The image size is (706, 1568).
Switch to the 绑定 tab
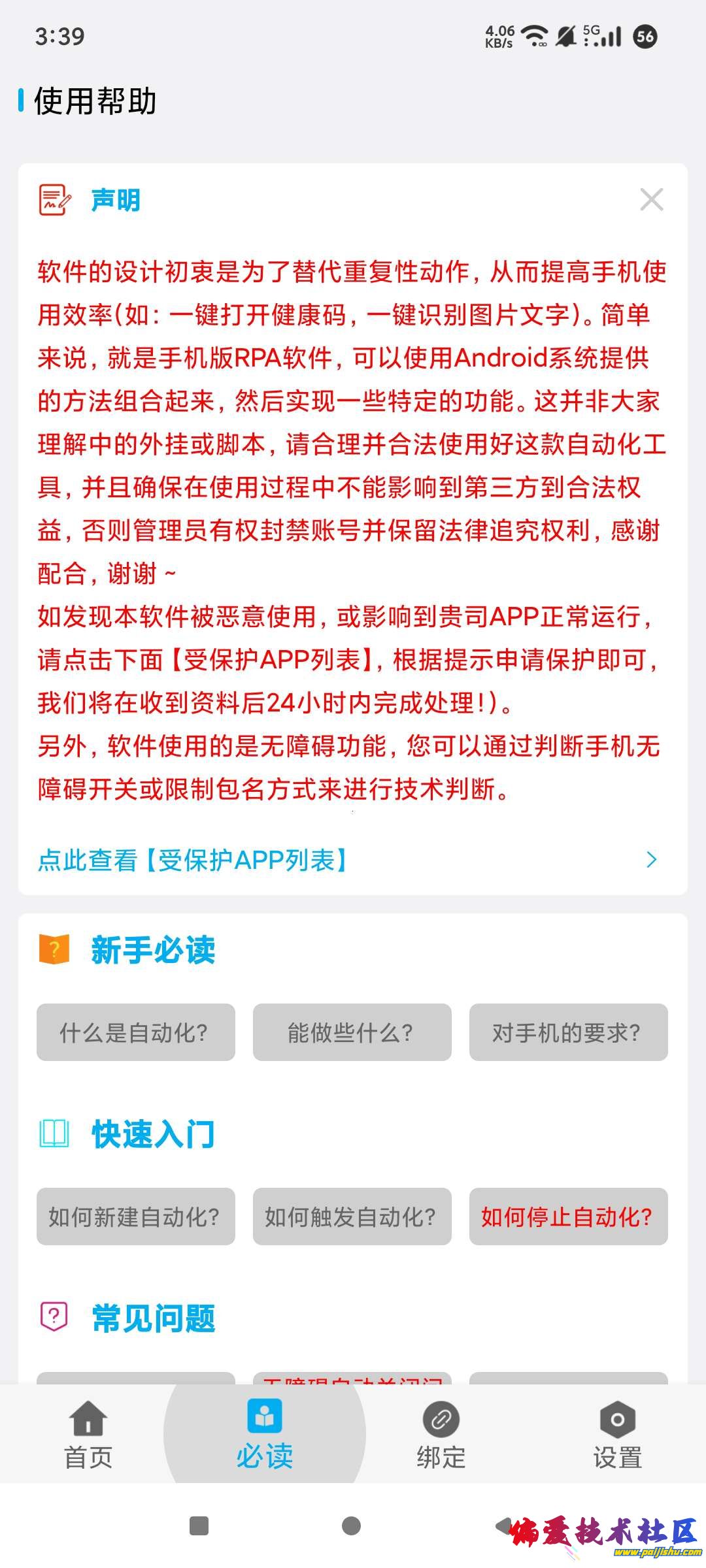pos(441,1435)
